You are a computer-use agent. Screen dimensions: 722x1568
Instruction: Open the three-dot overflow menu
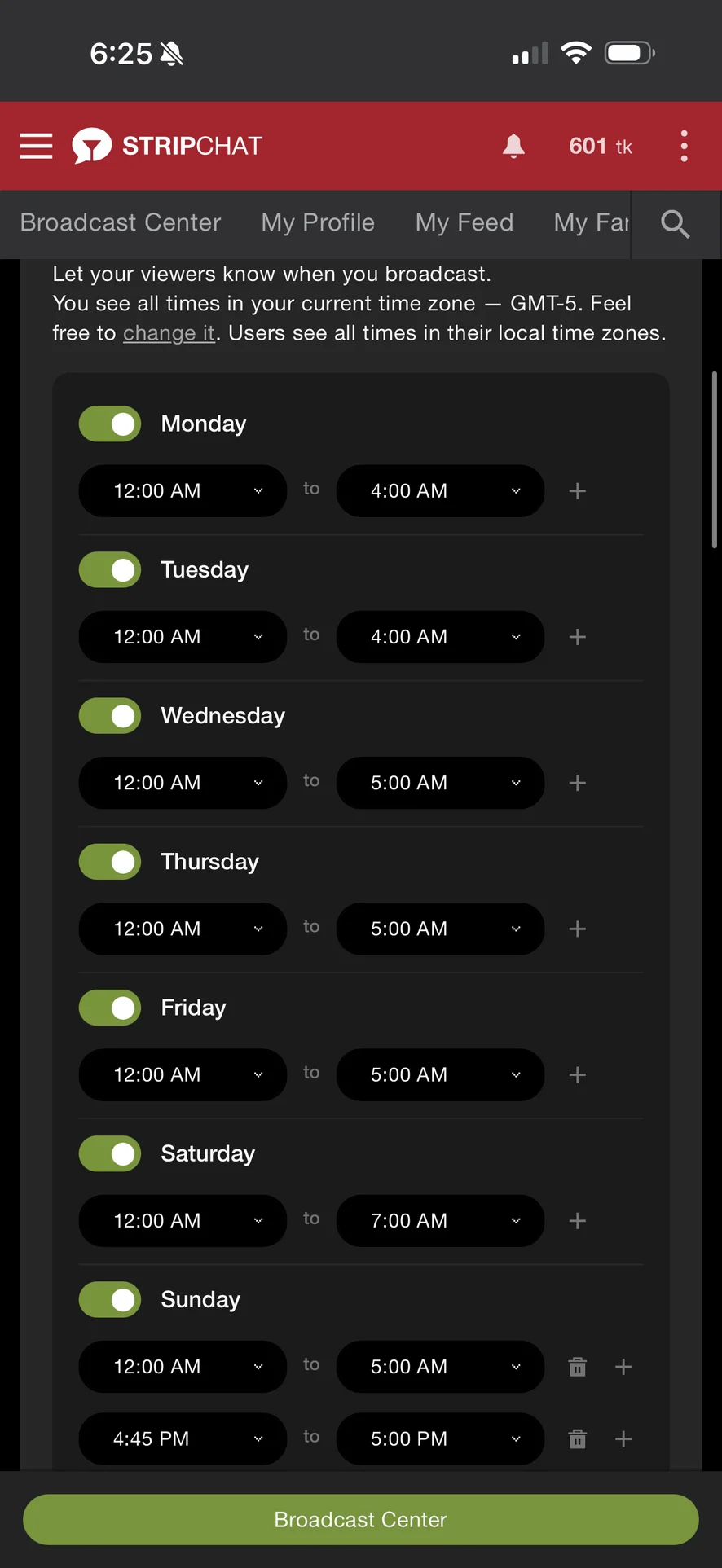[x=684, y=147]
